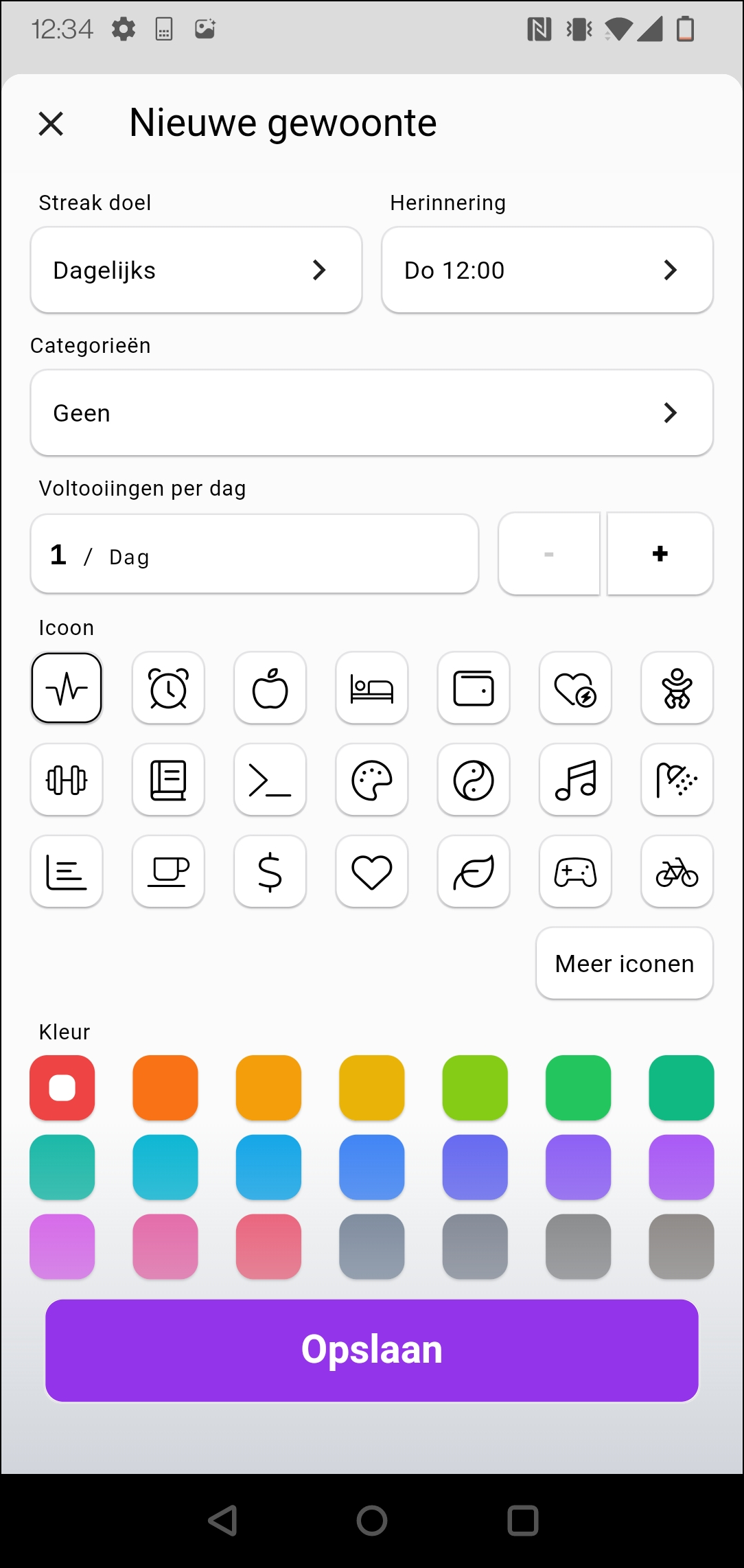
Task: Expand the Categorieën selector labeled Geen
Action: point(371,413)
